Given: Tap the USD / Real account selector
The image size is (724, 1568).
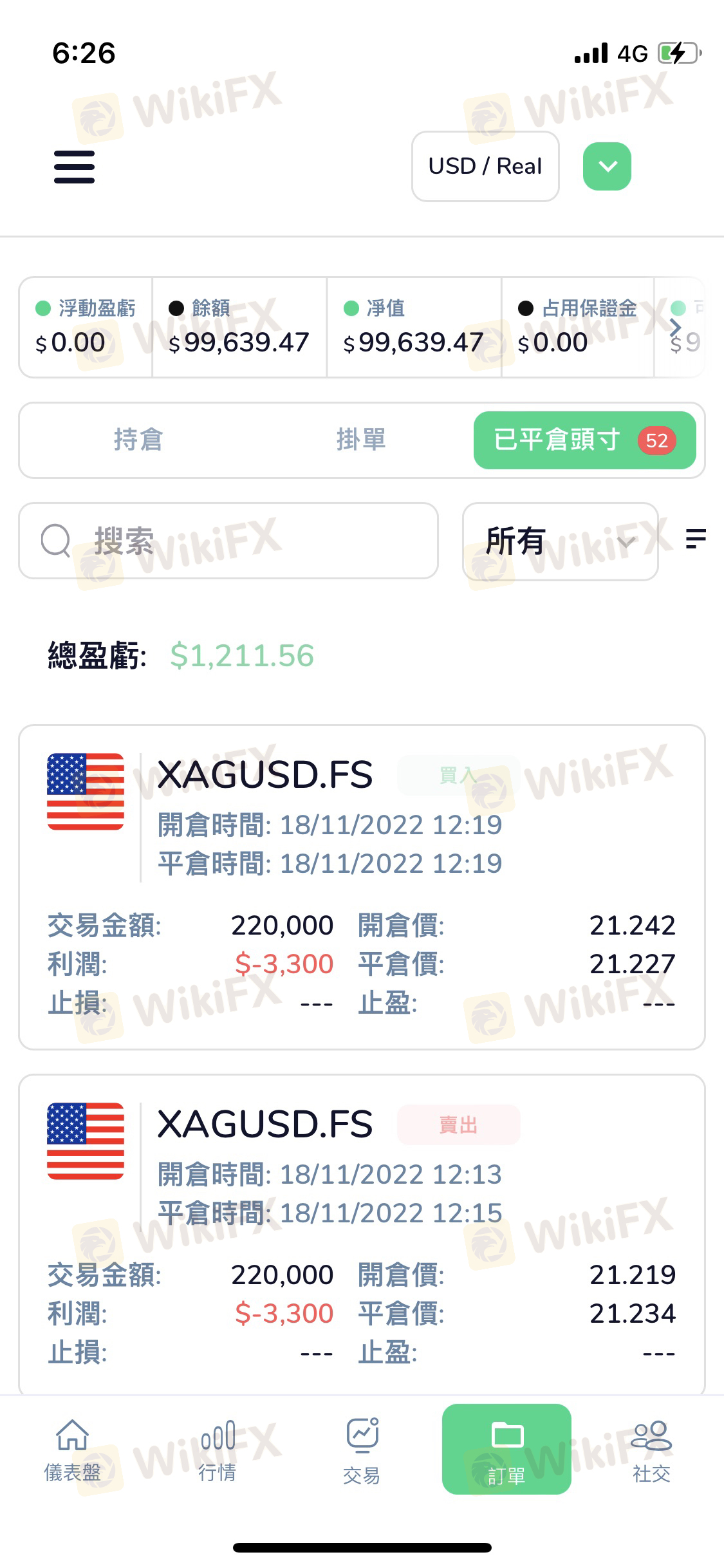Looking at the screenshot, I should (x=485, y=166).
